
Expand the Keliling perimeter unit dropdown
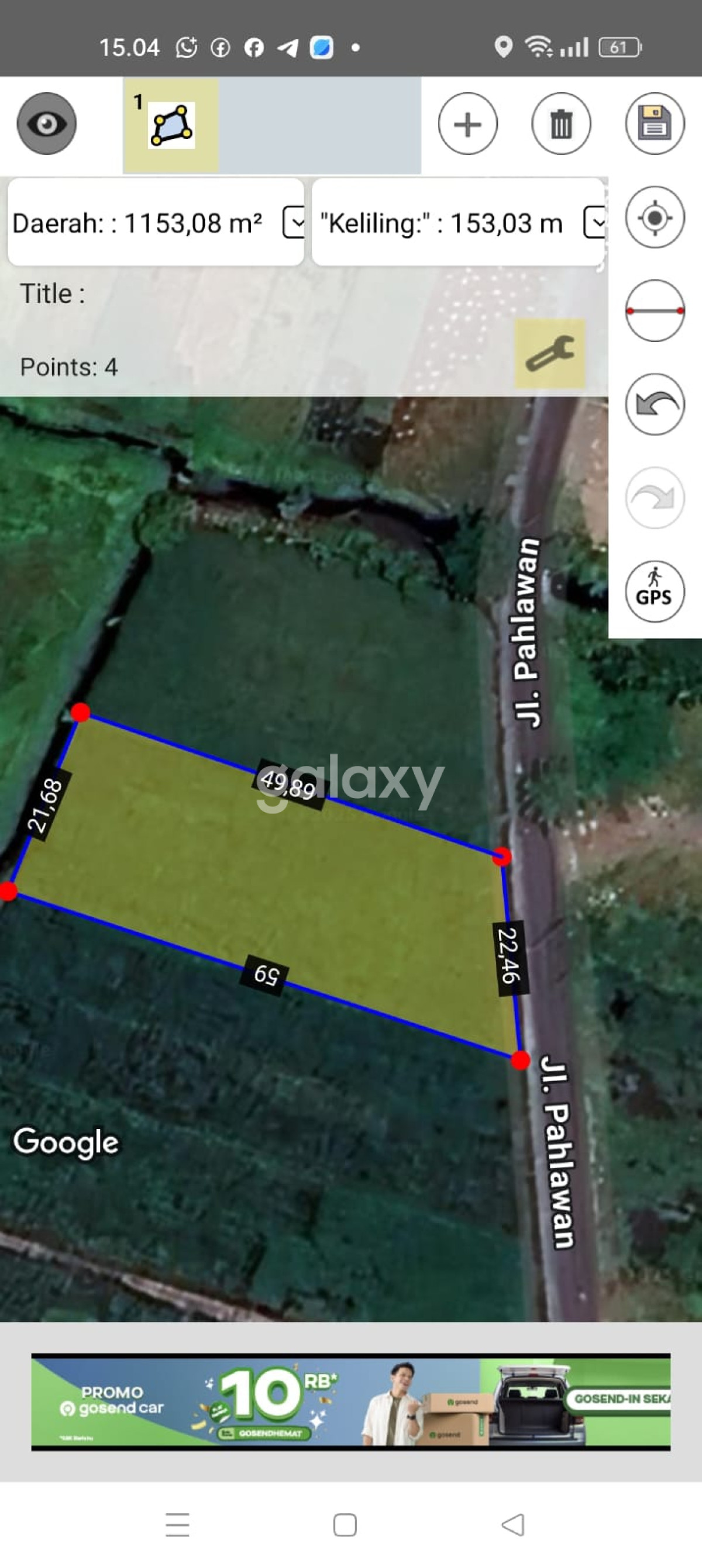point(595,223)
